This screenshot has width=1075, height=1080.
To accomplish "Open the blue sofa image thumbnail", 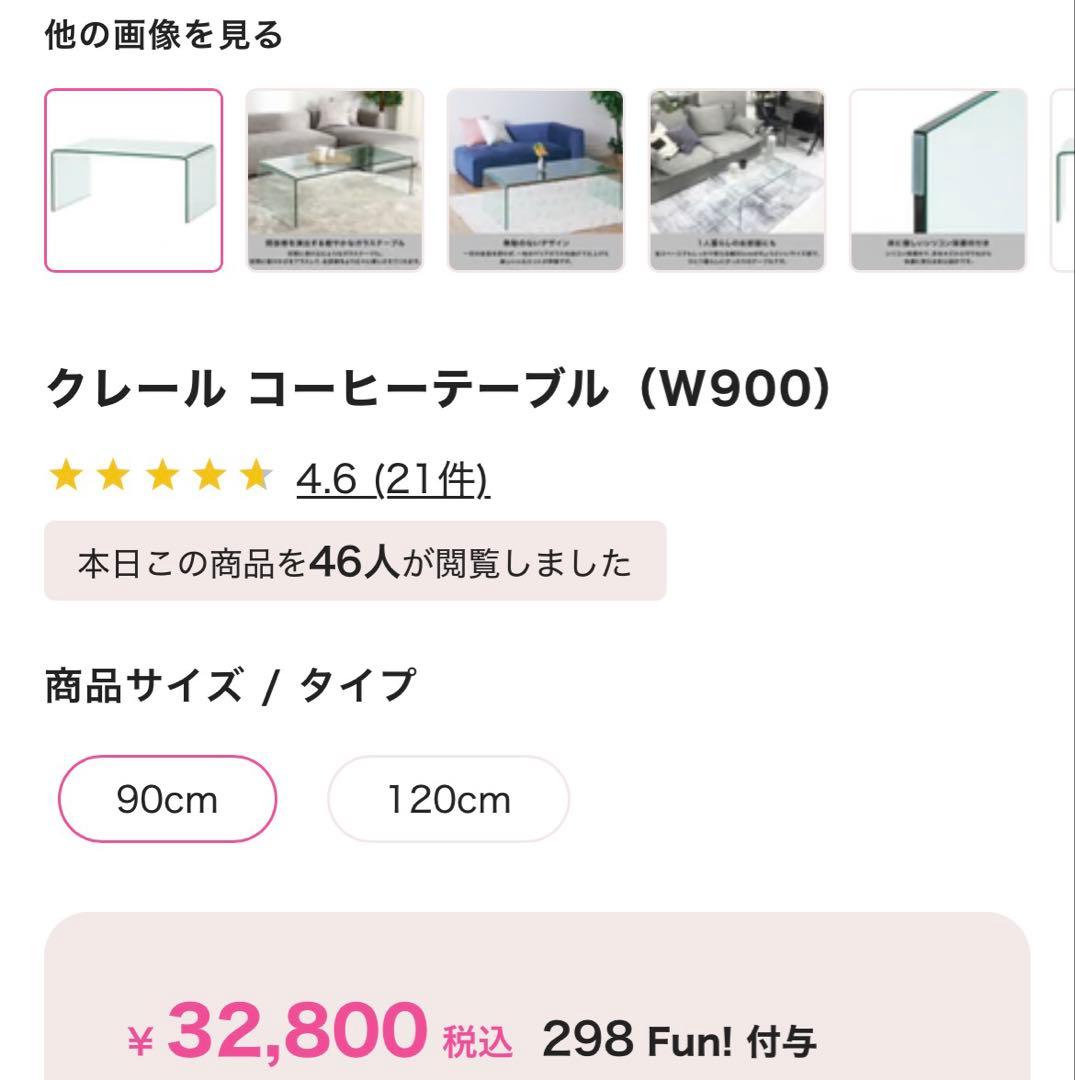I will tap(535, 180).
